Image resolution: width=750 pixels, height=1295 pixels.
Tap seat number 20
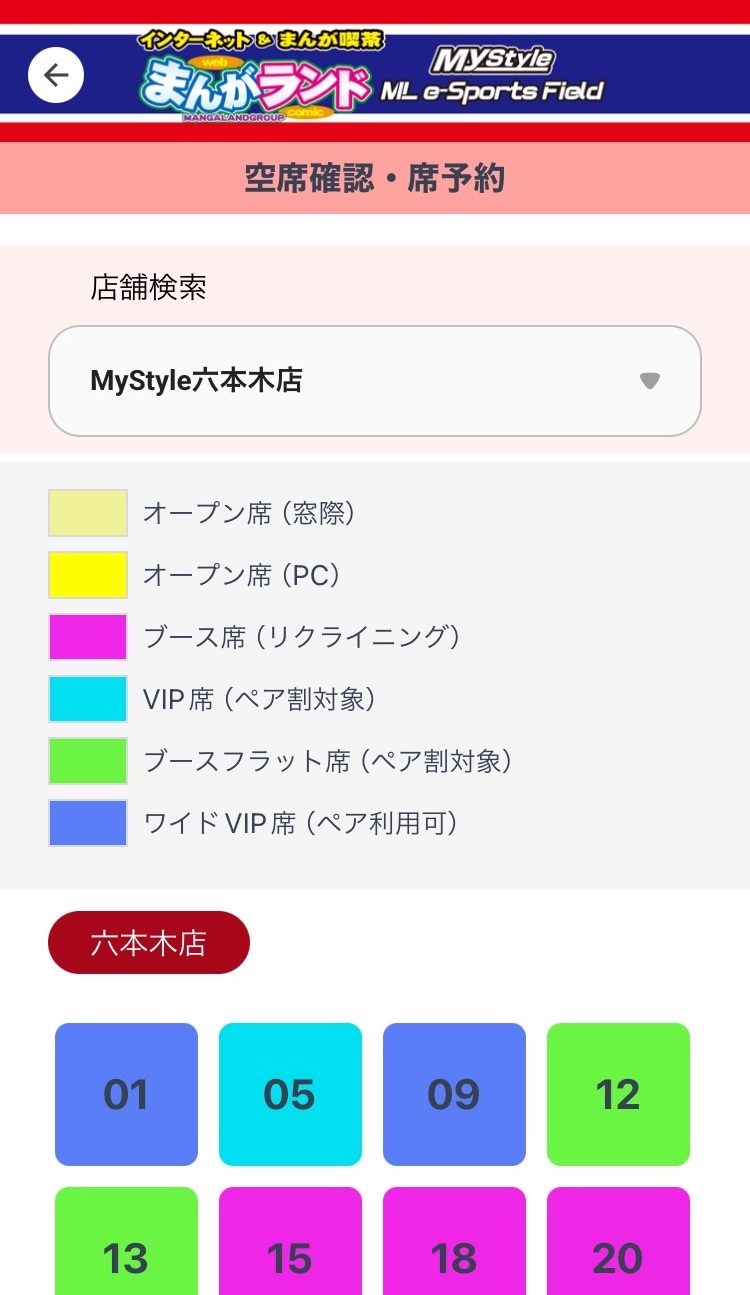coord(618,1245)
